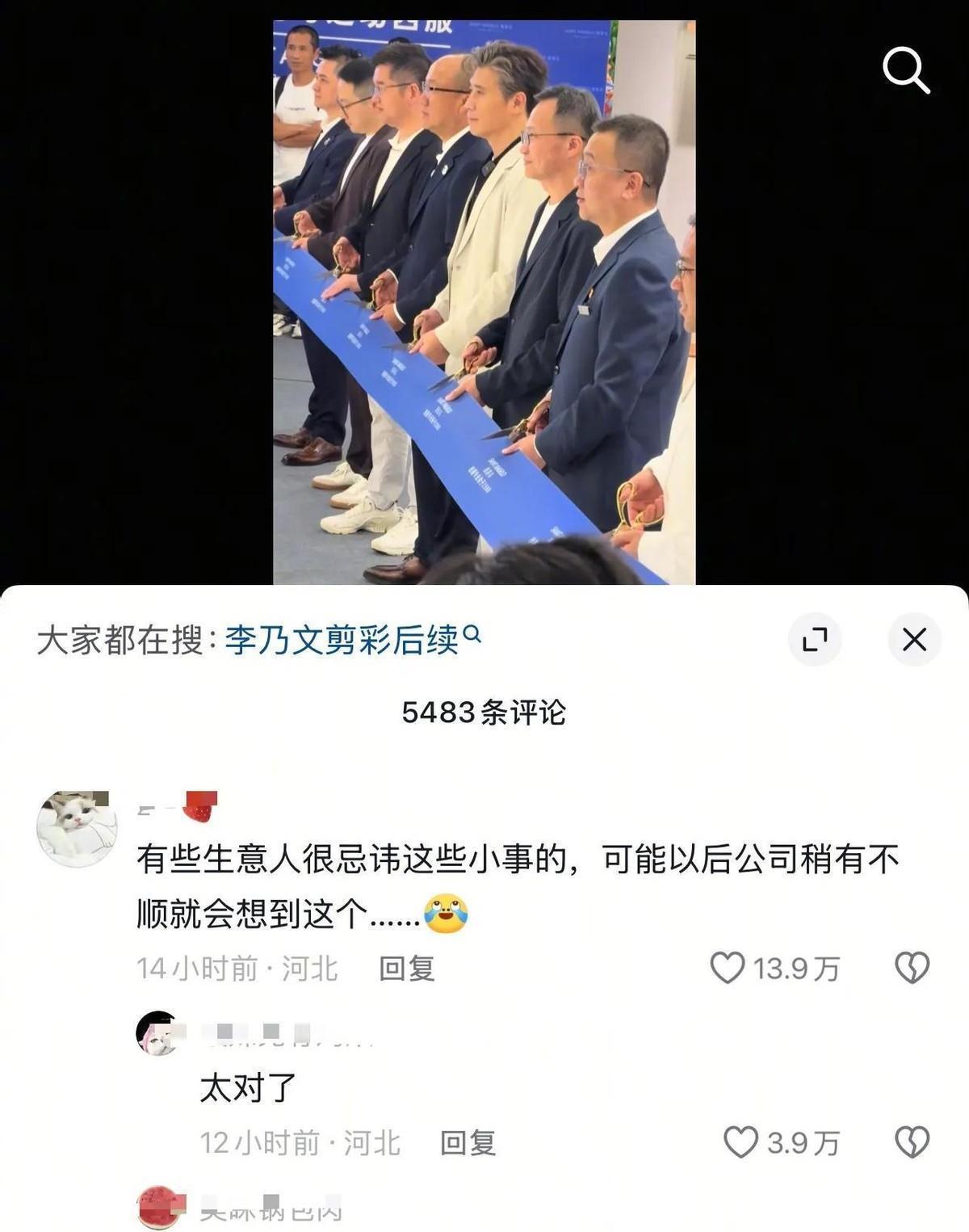Like the comment with 13.9万 likes
Image resolution: width=969 pixels, height=1232 pixels.
[728, 968]
